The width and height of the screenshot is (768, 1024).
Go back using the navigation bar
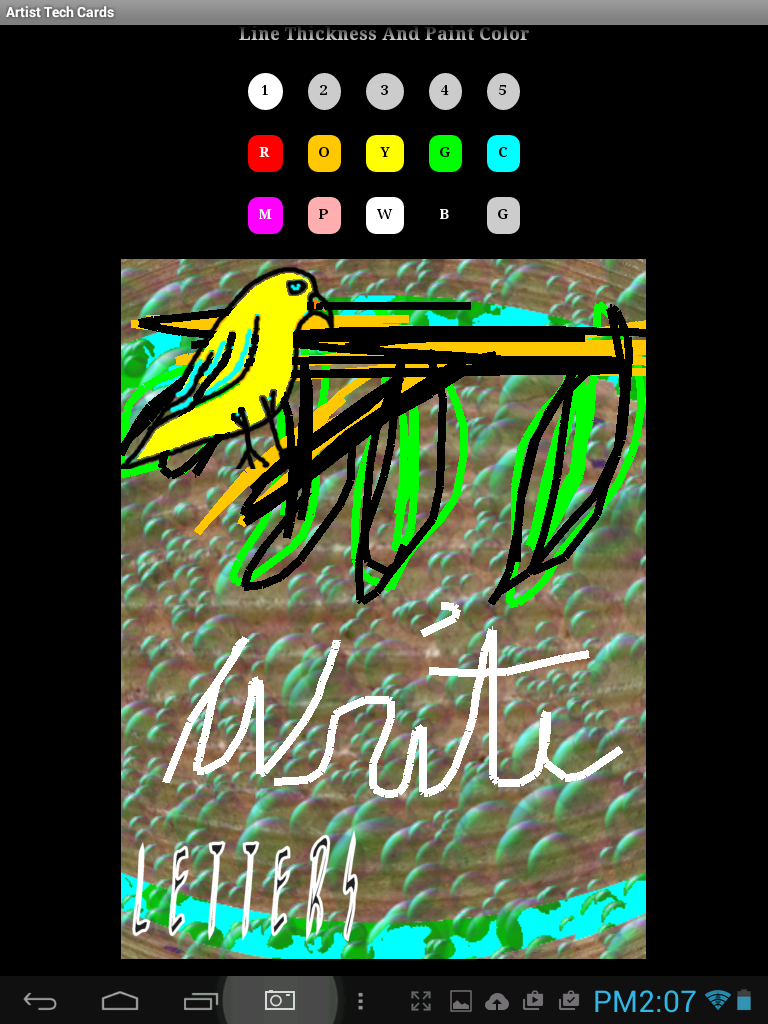40,1000
